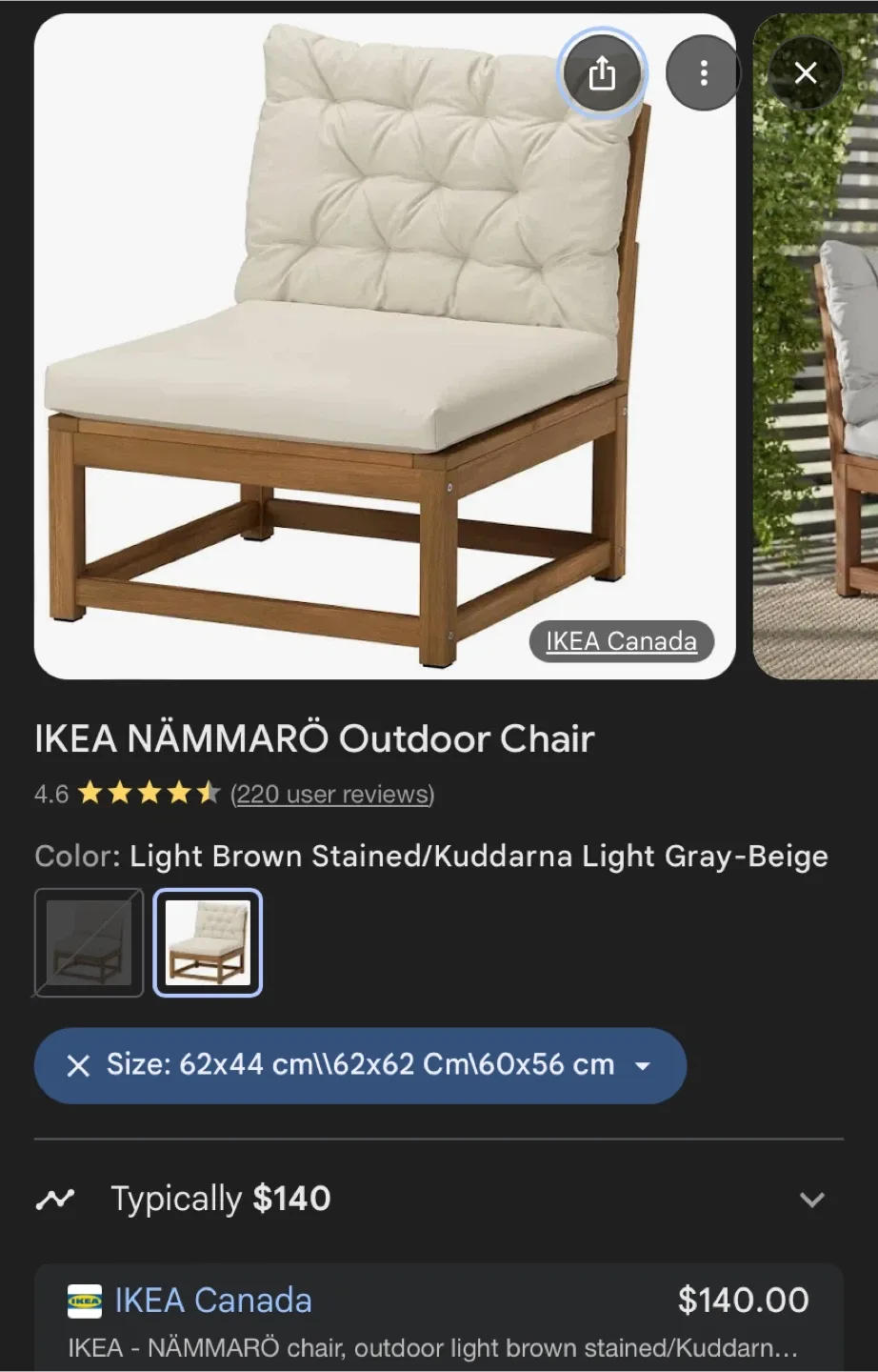Deselect the highlighted chair color thumbnail
This screenshot has width=878, height=1372.
coord(208,942)
